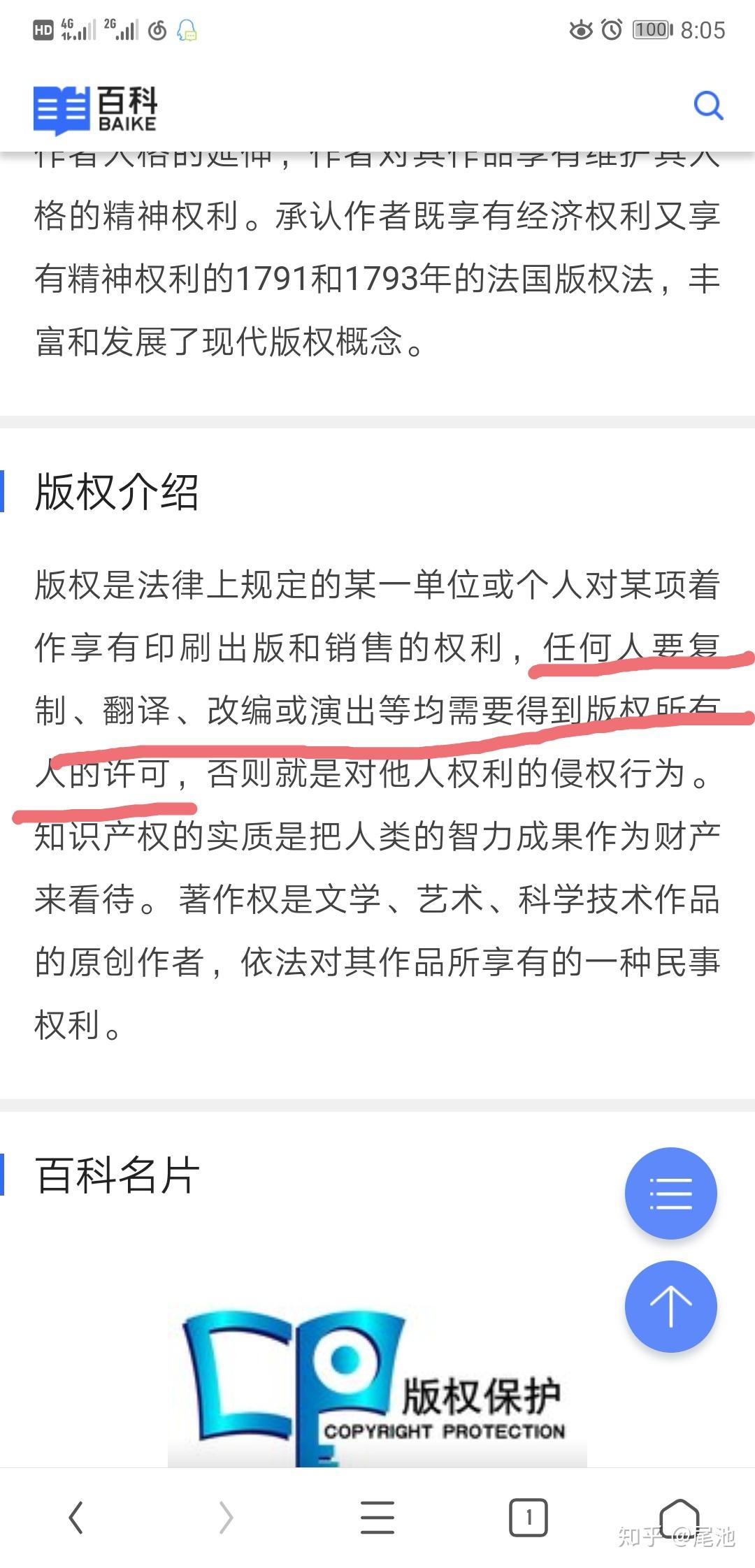The width and height of the screenshot is (755, 1568).
Task: Open the browser menu button
Action: point(377,1518)
